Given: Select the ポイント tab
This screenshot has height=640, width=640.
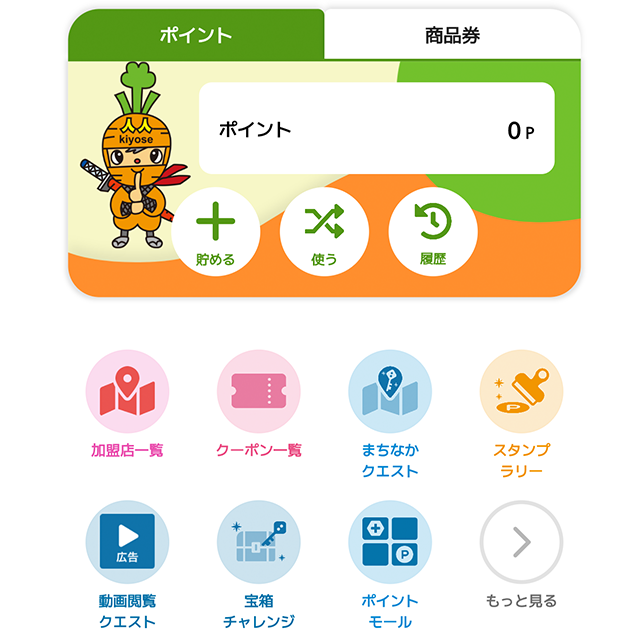Looking at the screenshot, I should 196,35.
